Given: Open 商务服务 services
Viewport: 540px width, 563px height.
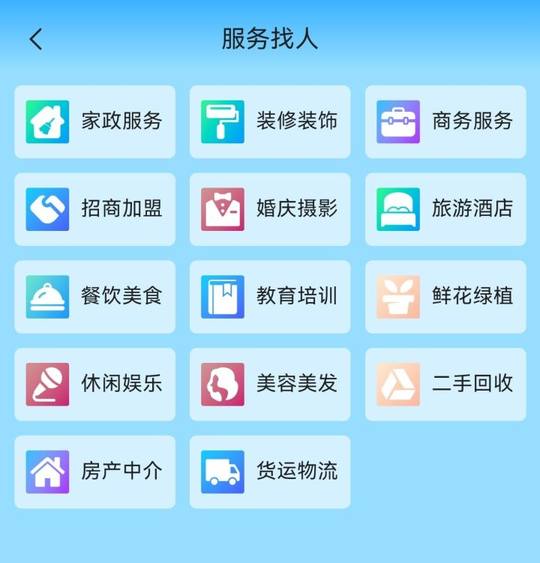Looking at the screenshot, I should 446,122.
